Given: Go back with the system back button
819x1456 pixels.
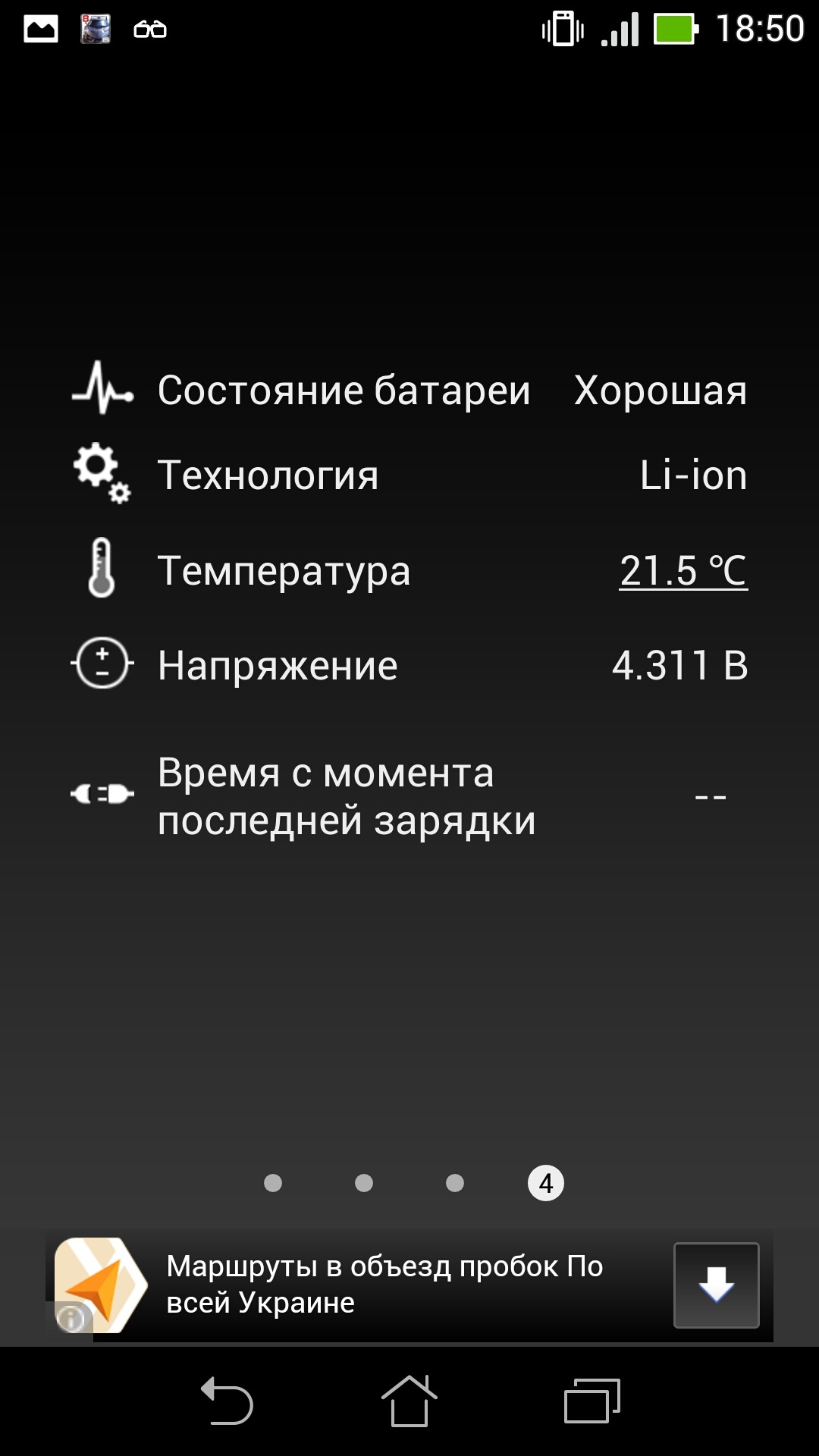Looking at the screenshot, I should (x=227, y=1400).
